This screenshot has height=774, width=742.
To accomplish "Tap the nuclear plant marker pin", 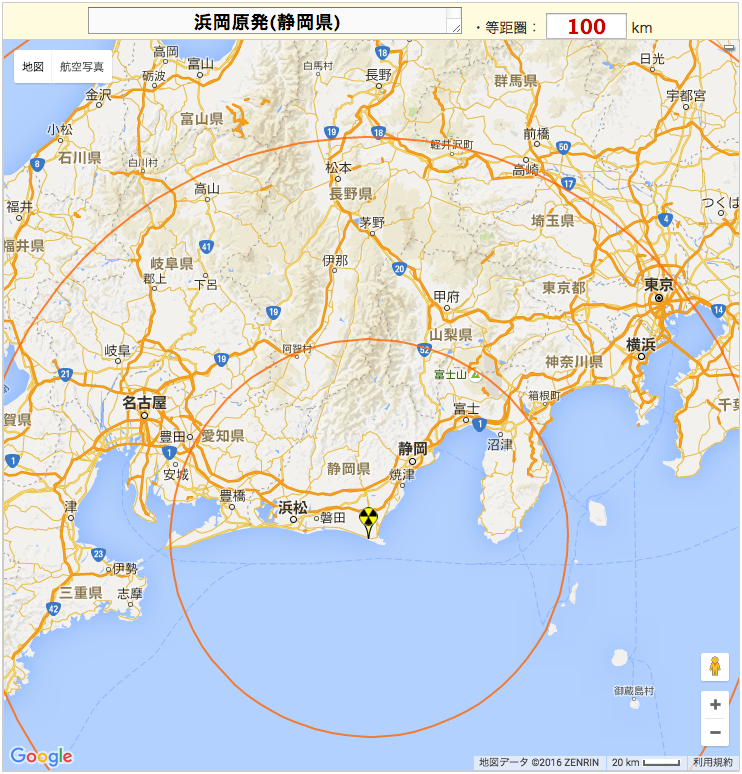I will 369,520.
